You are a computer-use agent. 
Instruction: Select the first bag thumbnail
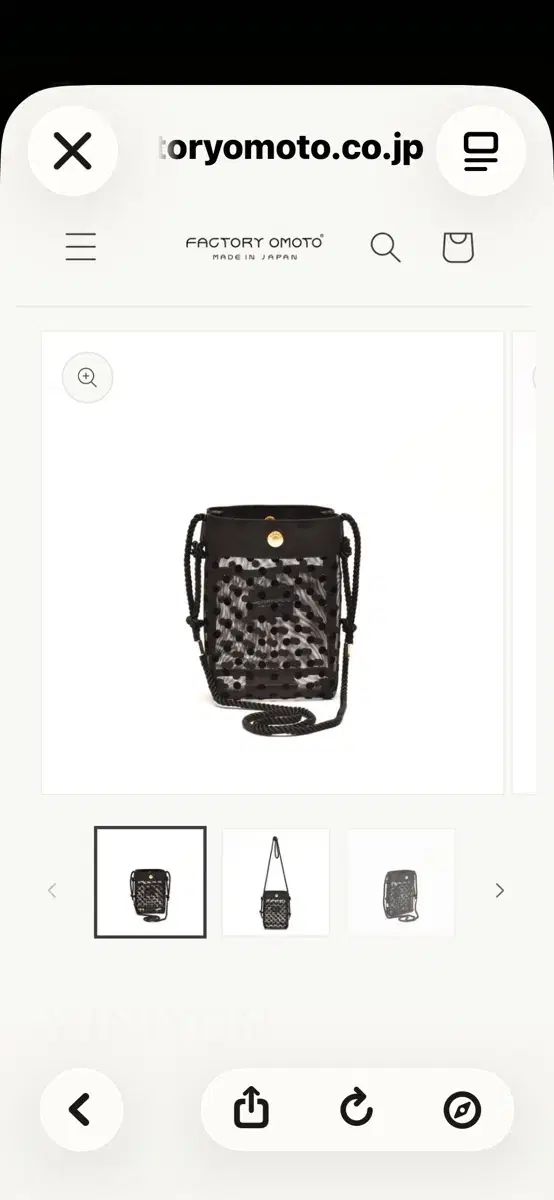click(x=150, y=882)
